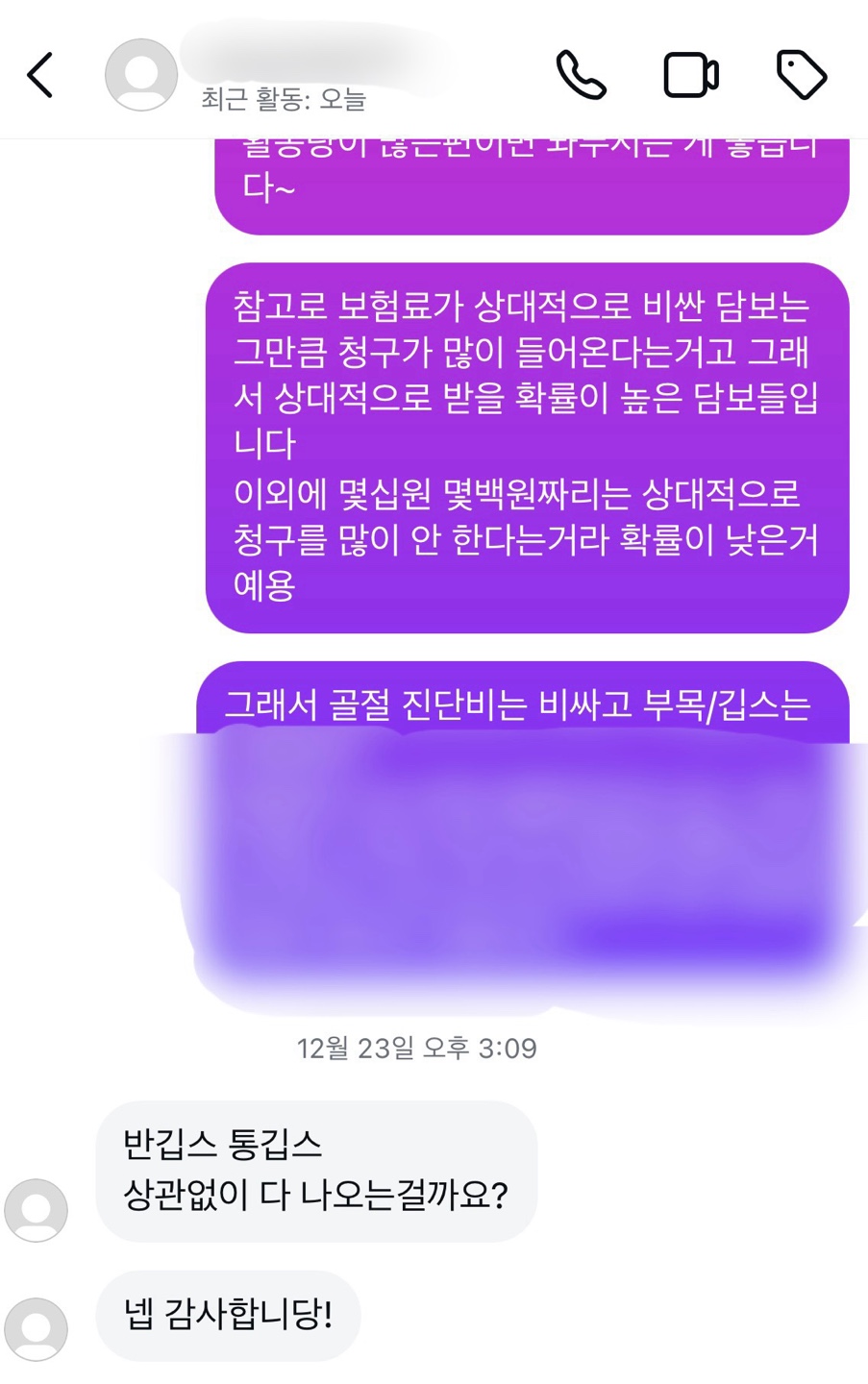The image size is (868, 1384).
Task: Tap sender avatar beside 반깁스 통깁스 message
Action: click(x=37, y=1209)
